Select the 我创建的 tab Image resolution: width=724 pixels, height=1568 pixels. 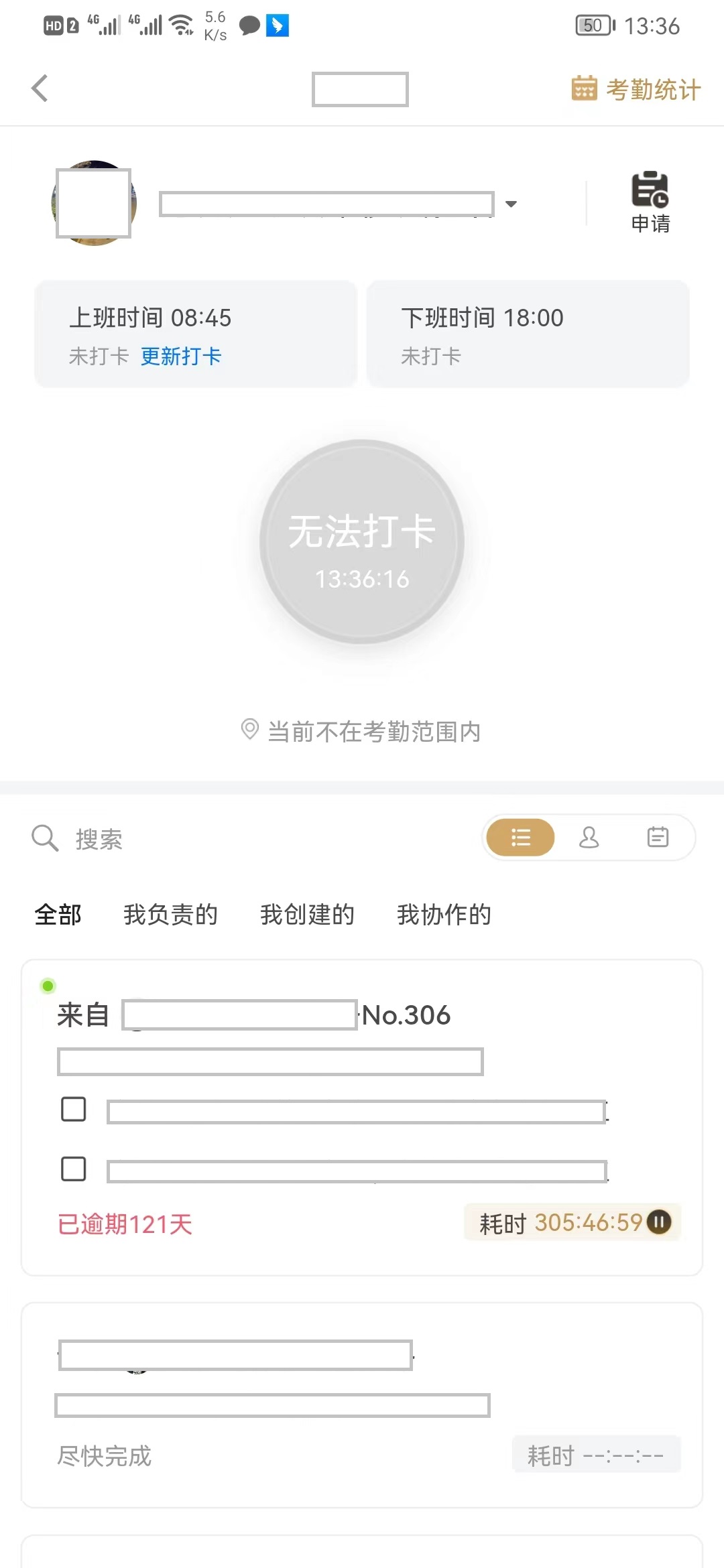click(308, 915)
